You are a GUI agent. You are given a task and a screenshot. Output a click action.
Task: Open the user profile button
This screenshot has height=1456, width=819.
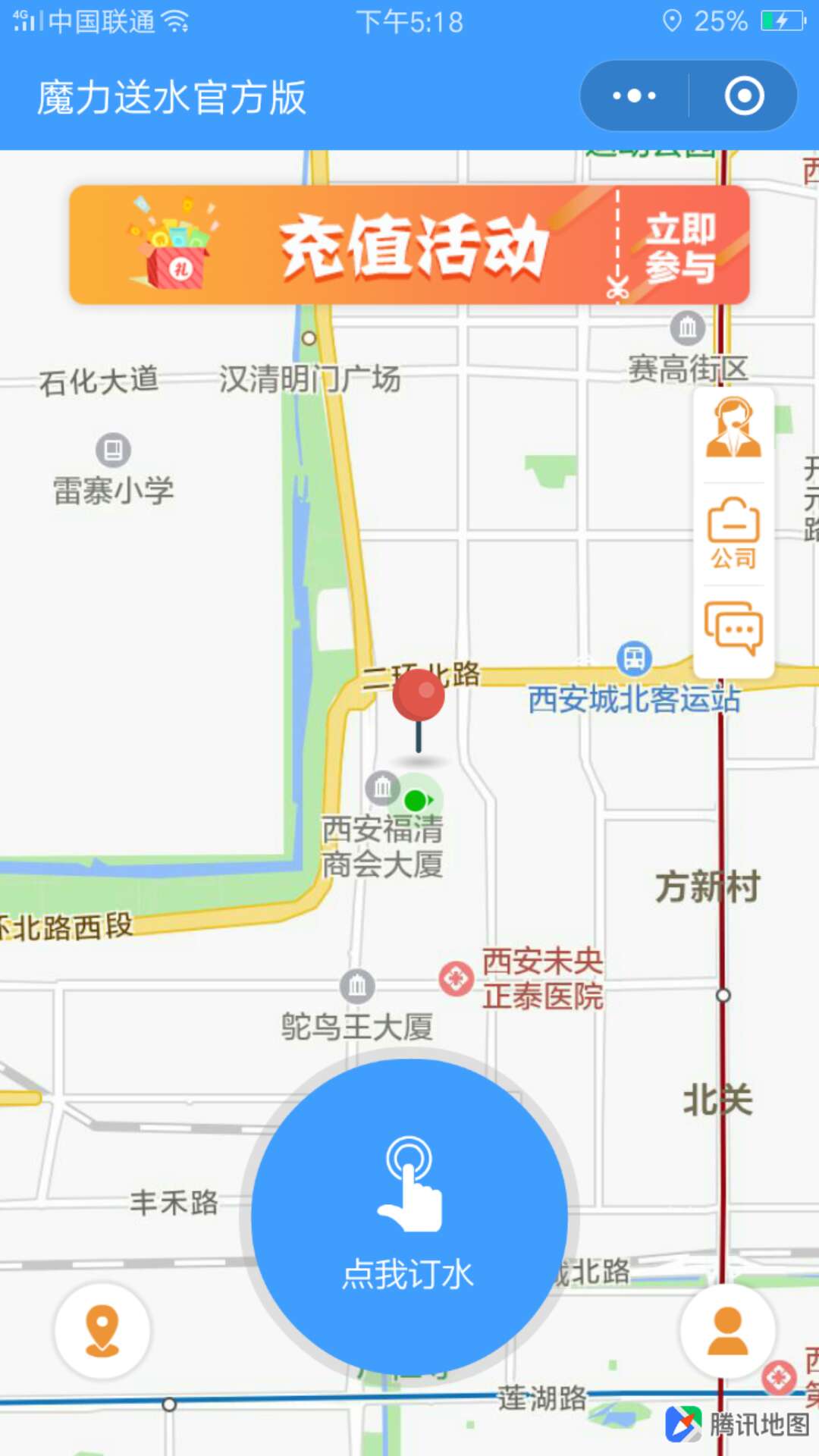[727, 1330]
